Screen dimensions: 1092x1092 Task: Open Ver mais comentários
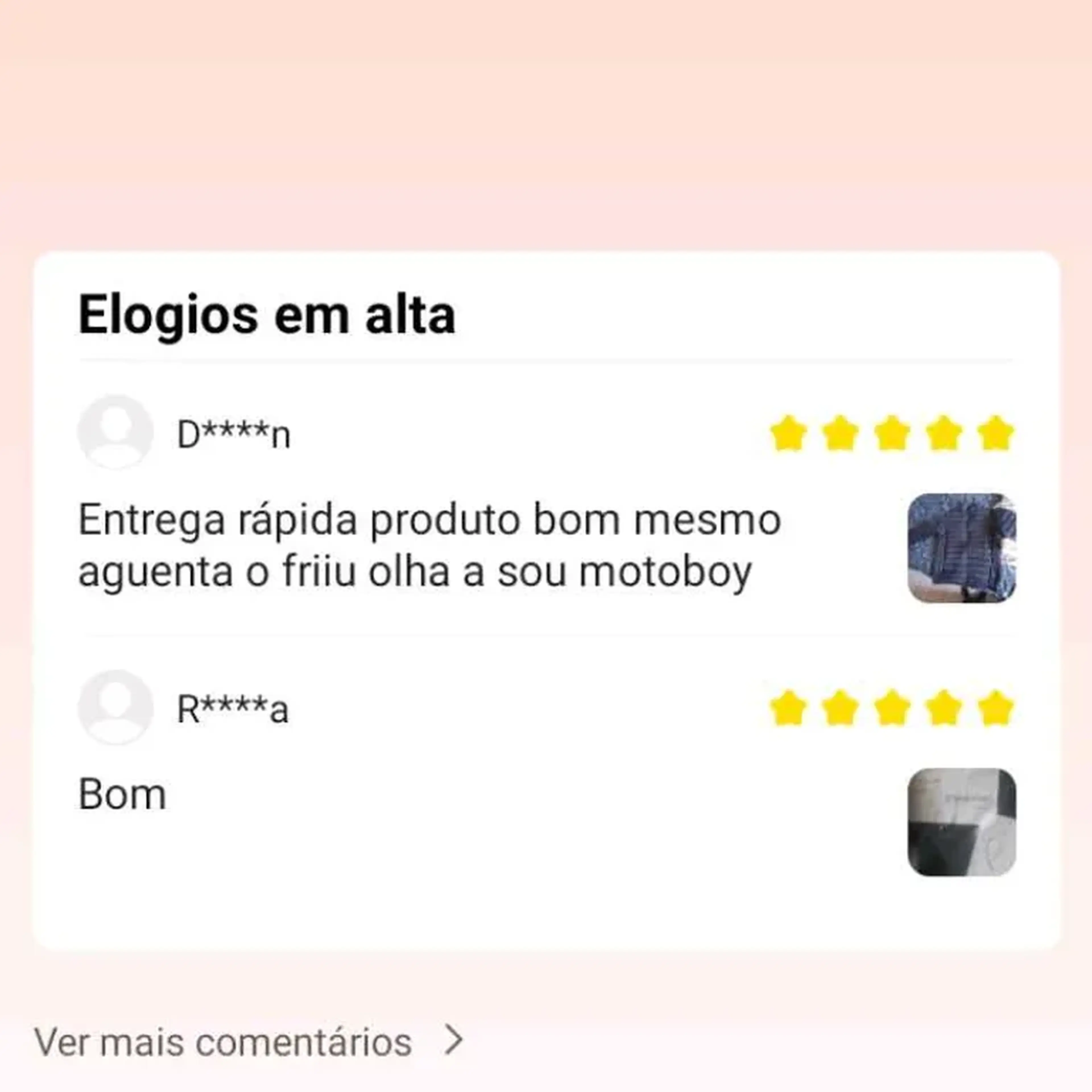coord(249,1041)
